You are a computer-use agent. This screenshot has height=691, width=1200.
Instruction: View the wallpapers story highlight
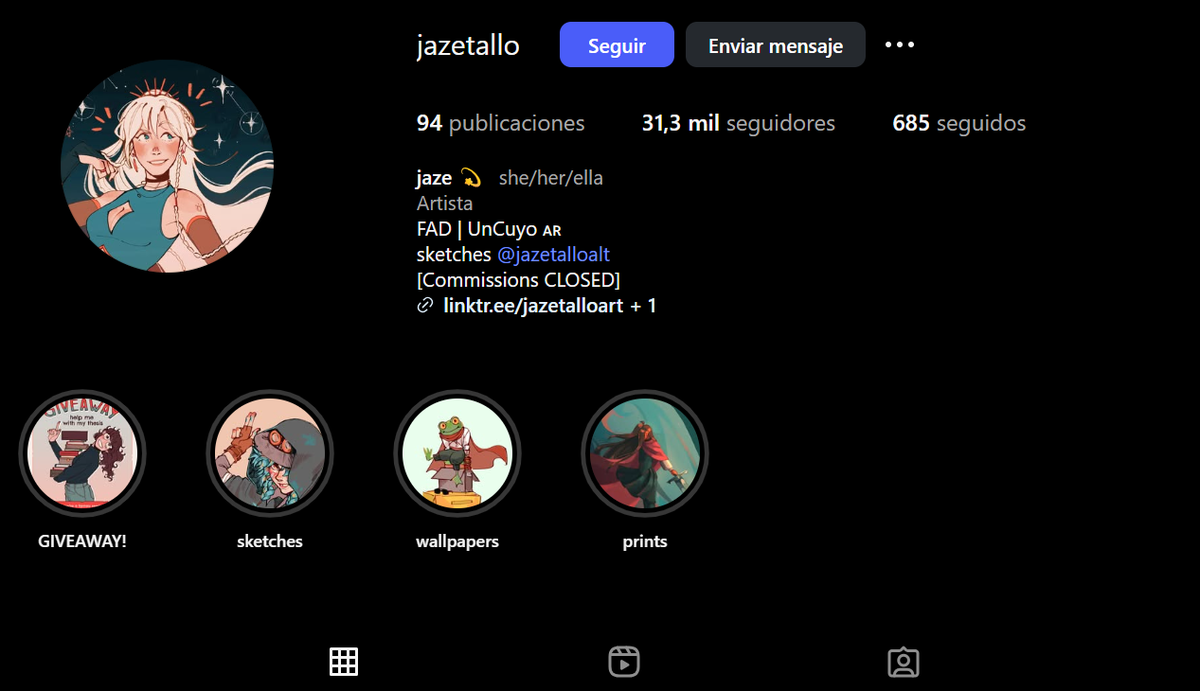click(457, 453)
